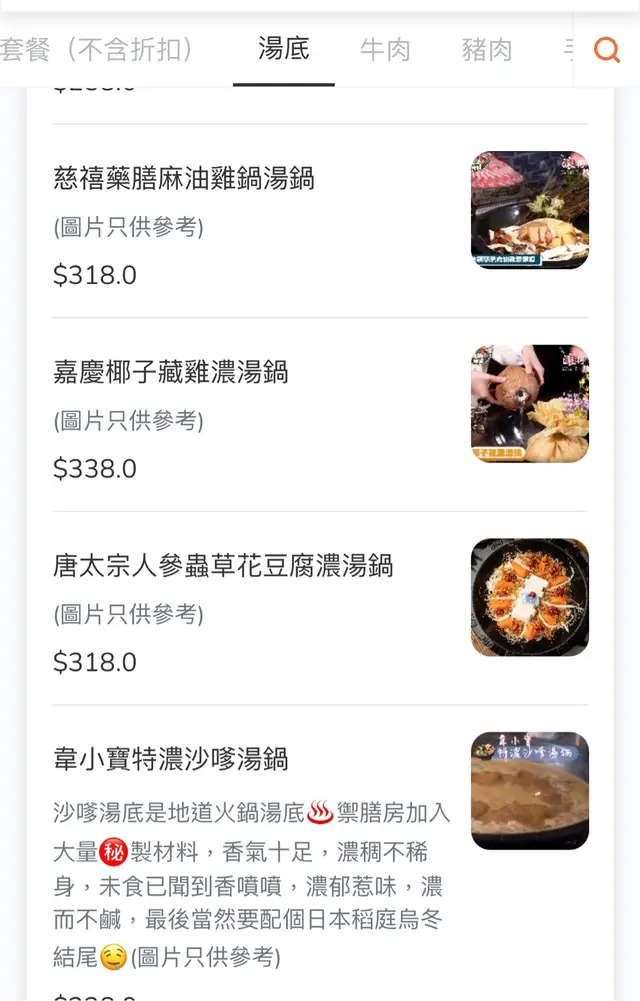Choose 嘉慶椰子藏雞濃湯鍋 item

pyautogui.click(x=171, y=373)
